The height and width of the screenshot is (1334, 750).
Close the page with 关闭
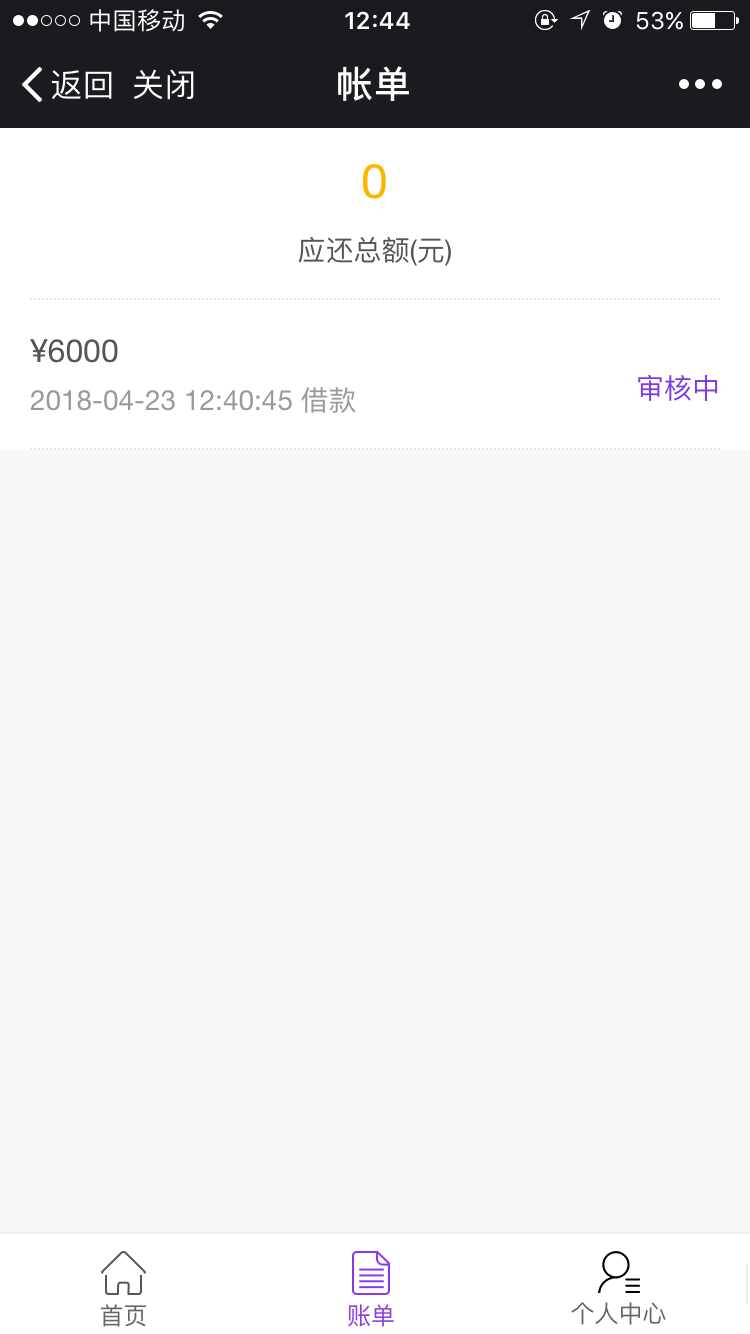pyautogui.click(x=163, y=85)
